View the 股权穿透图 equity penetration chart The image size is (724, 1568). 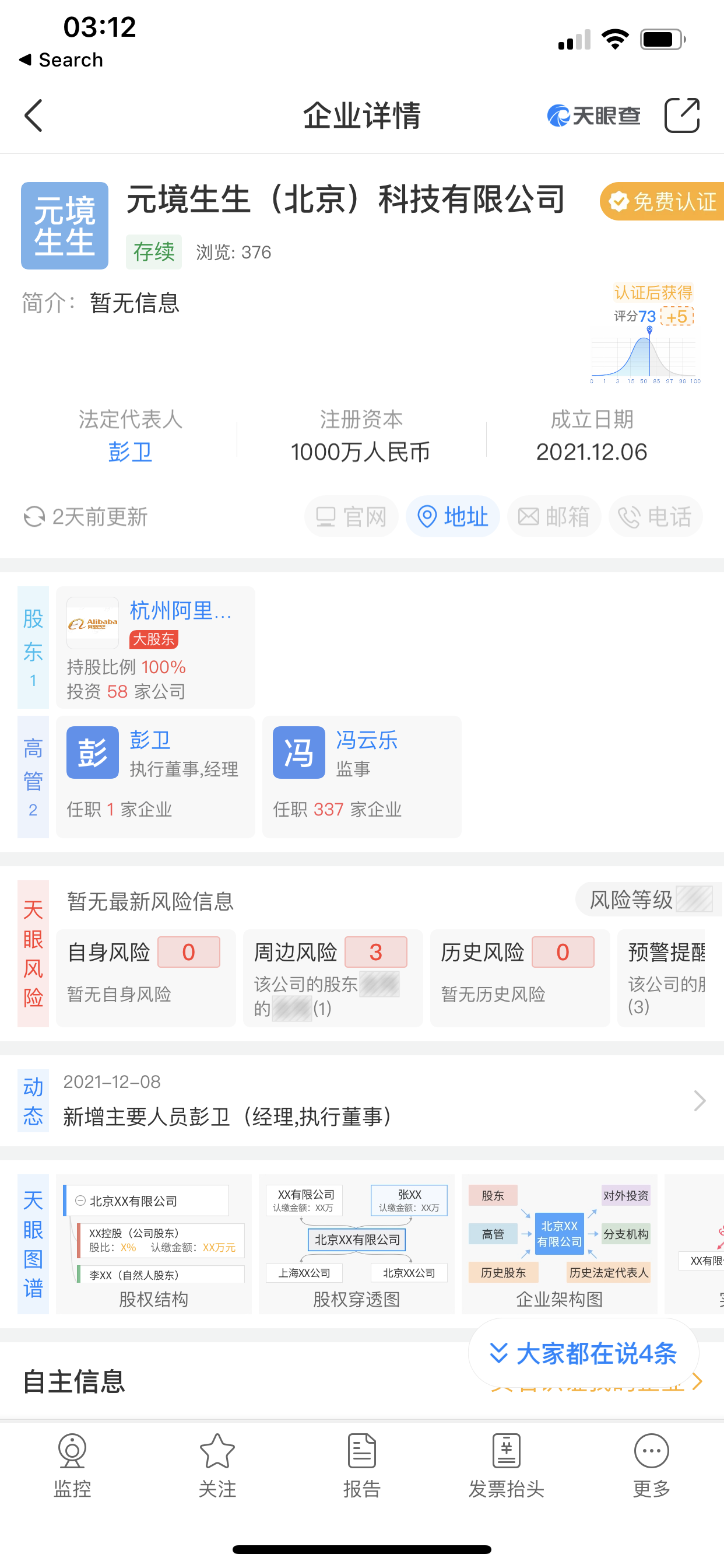(357, 1242)
